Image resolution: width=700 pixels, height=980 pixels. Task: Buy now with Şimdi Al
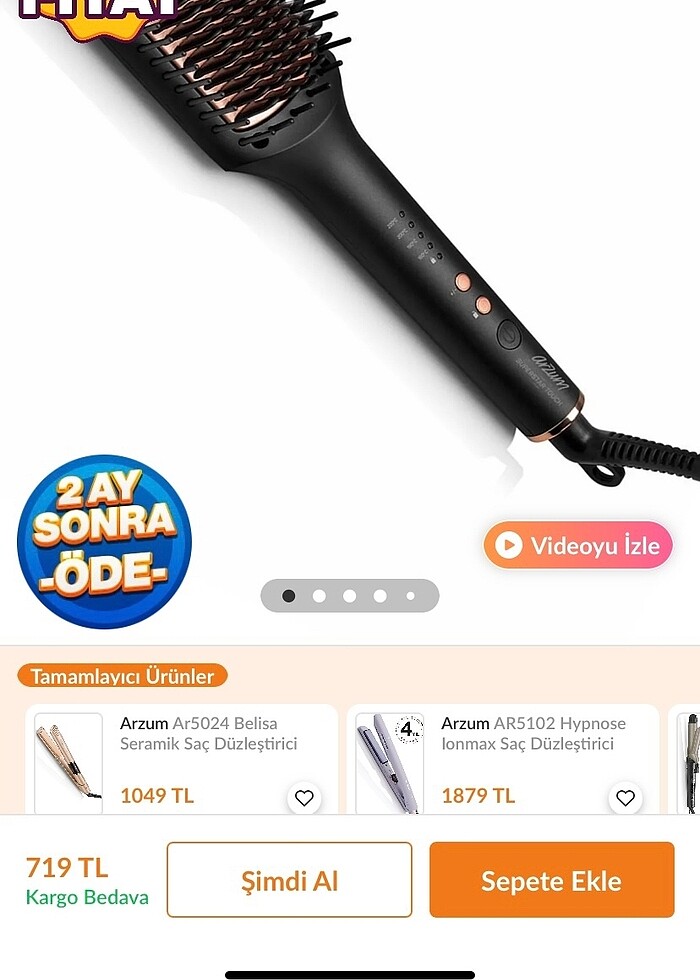point(289,880)
